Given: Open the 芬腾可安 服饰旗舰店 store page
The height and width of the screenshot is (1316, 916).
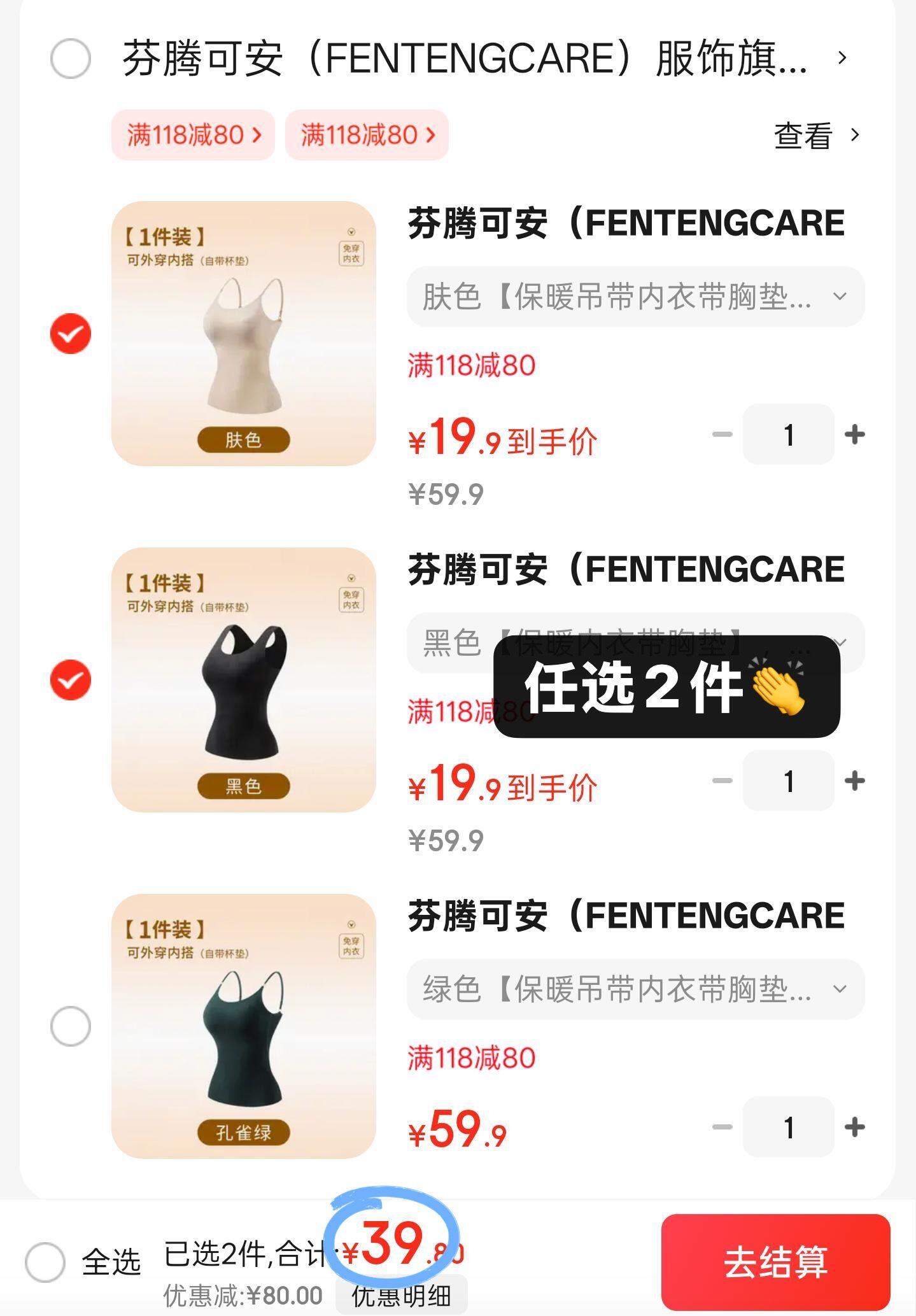Looking at the screenshot, I should pos(465,59).
